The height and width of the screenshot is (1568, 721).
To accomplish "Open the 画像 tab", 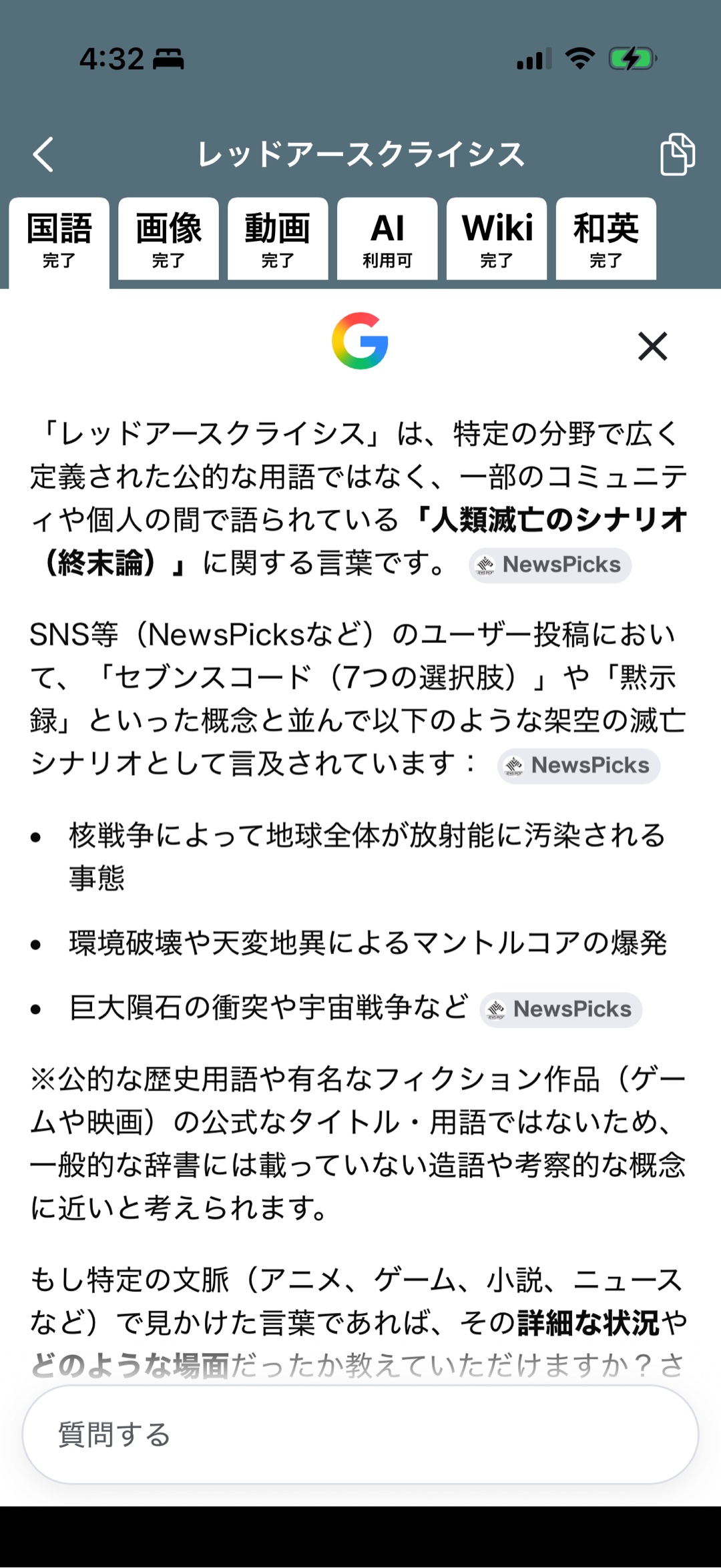I will pos(168,238).
